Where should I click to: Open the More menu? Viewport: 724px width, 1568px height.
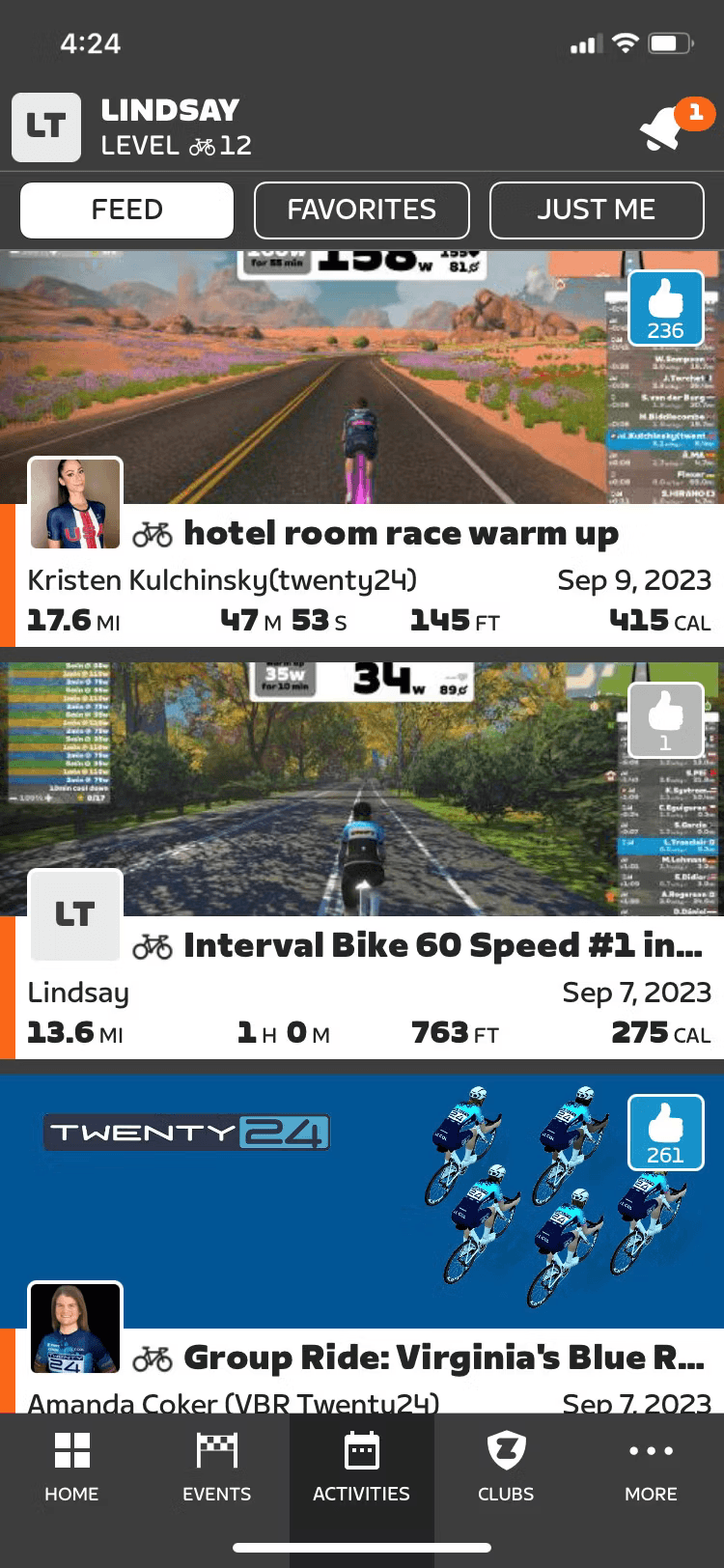pyautogui.click(x=651, y=1468)
